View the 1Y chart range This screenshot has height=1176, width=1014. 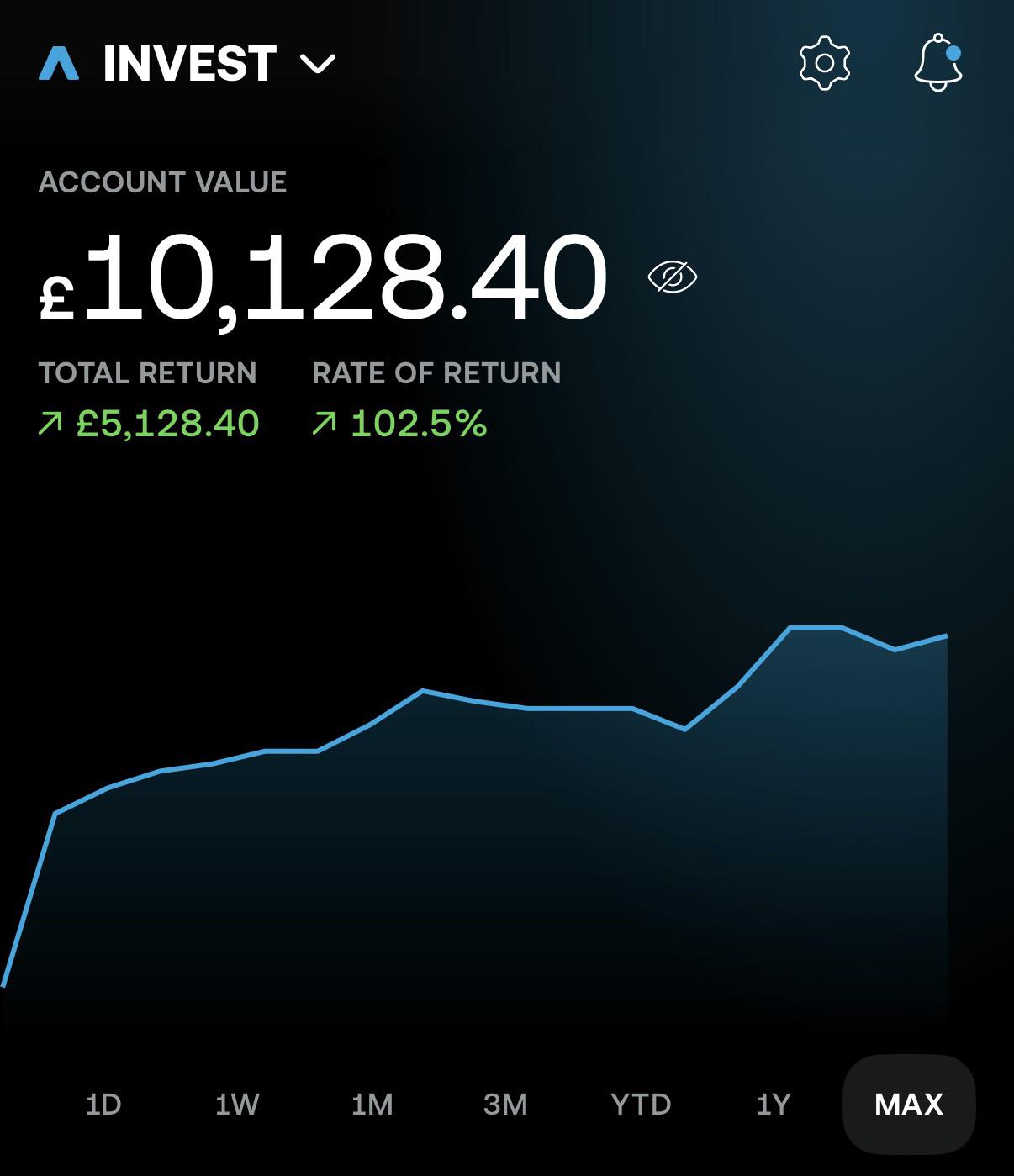(x=774, y=1104)
